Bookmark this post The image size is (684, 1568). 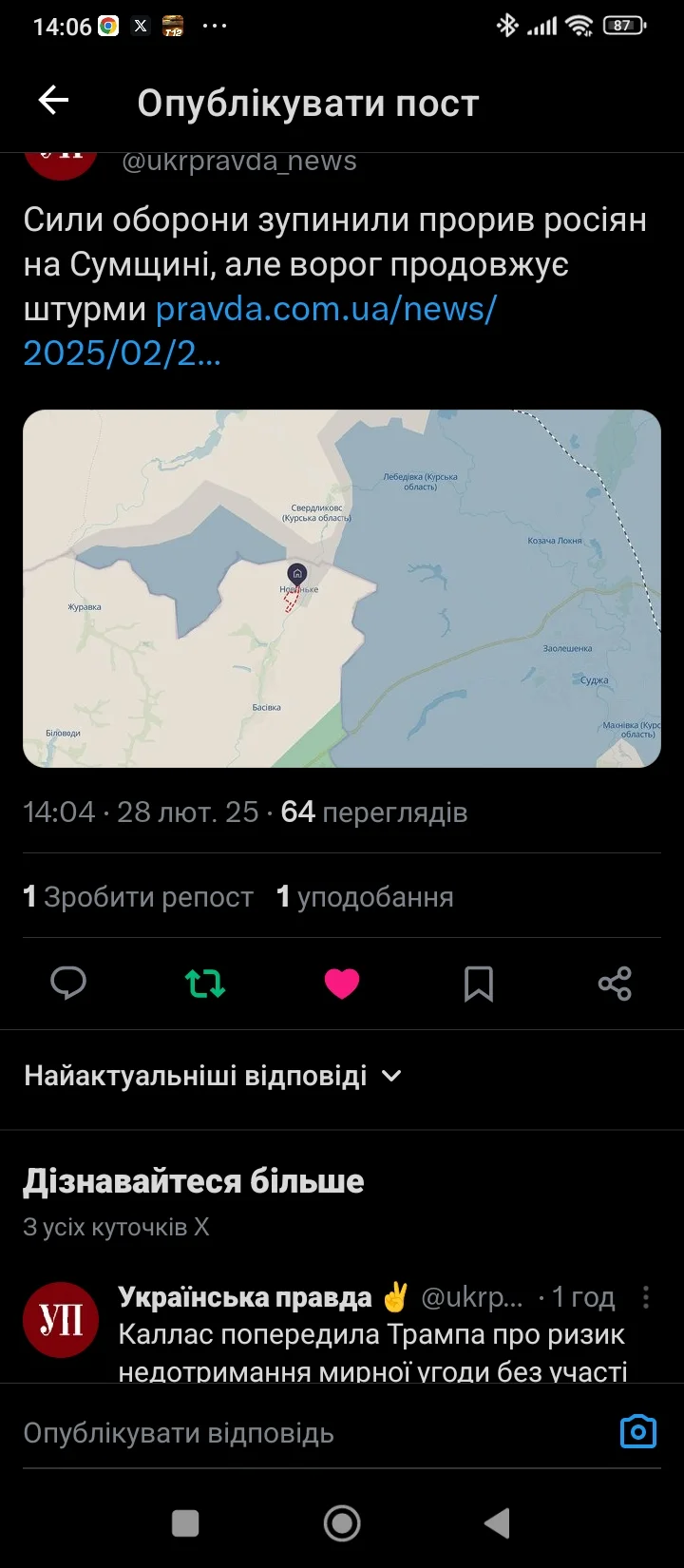479,984
